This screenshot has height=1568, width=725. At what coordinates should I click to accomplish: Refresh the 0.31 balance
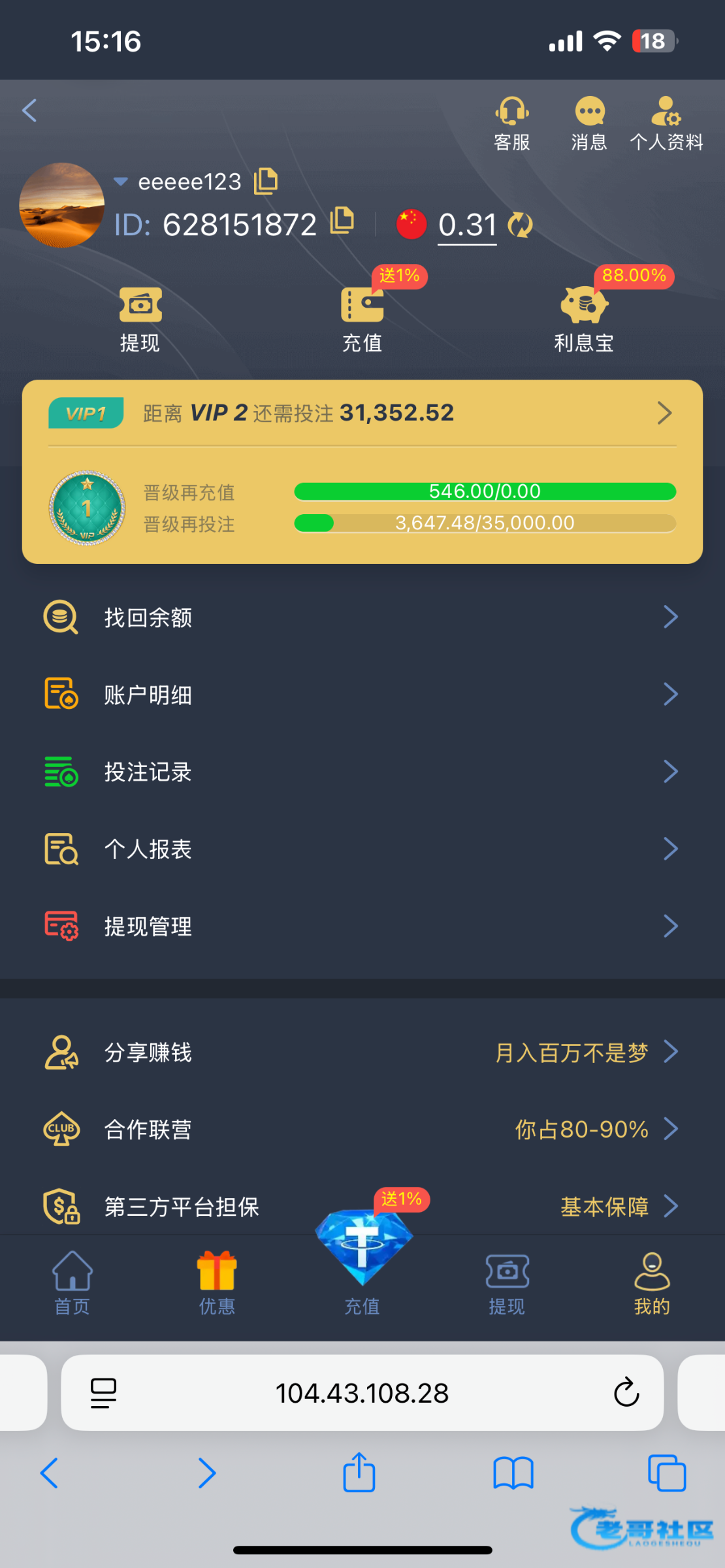(x=521, y=225)
